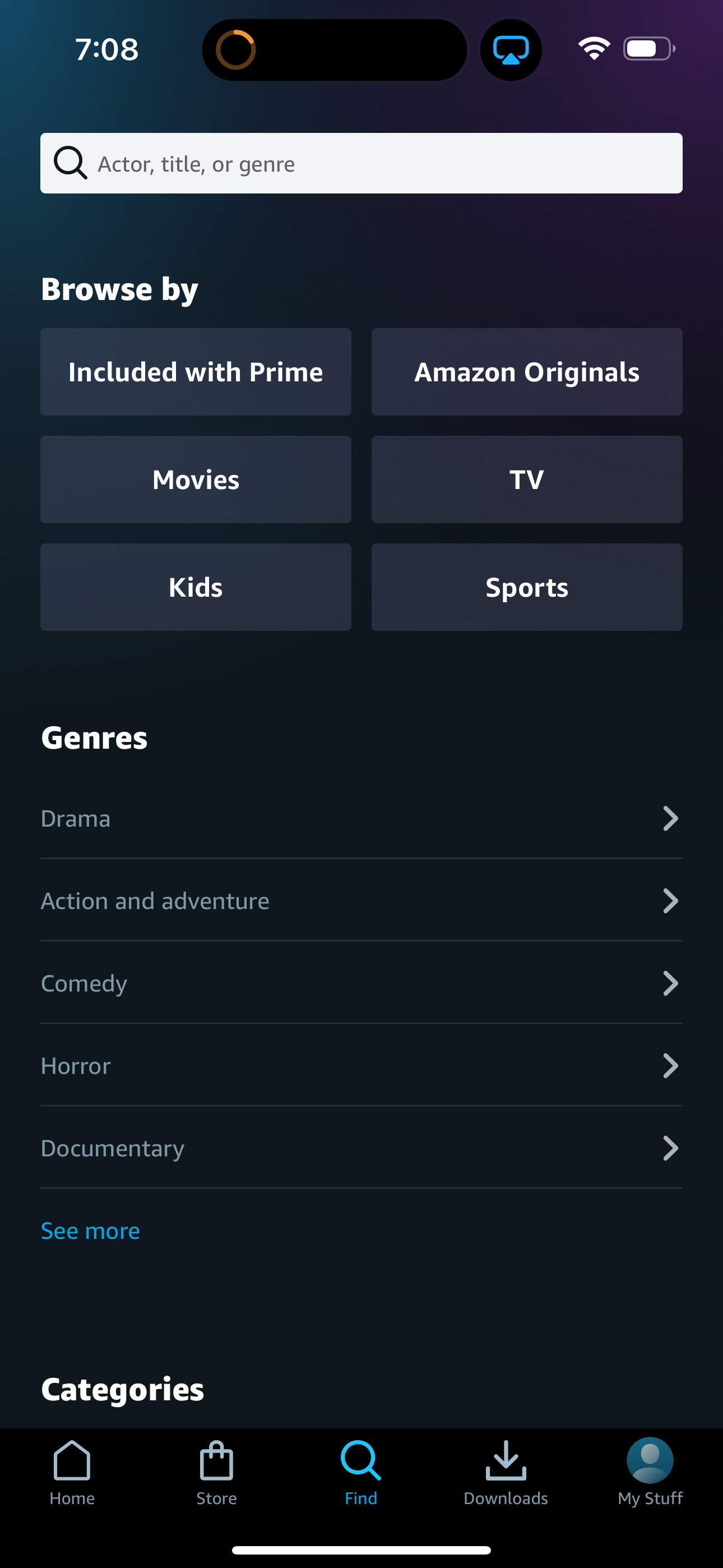This screenshot has width=723, height=1568.
Task: Tap the AirPlay screen mirroring icon
Action: [x=510, y=49]
